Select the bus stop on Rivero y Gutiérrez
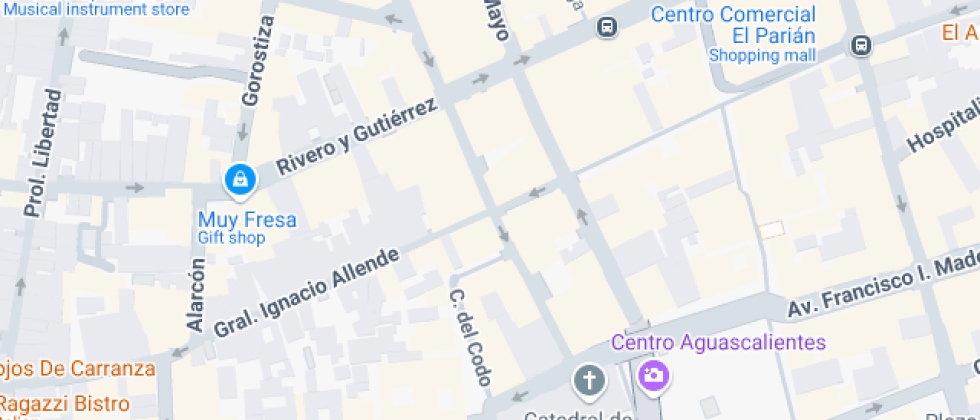This screenshot has height=420, width=980. (606, 27)
